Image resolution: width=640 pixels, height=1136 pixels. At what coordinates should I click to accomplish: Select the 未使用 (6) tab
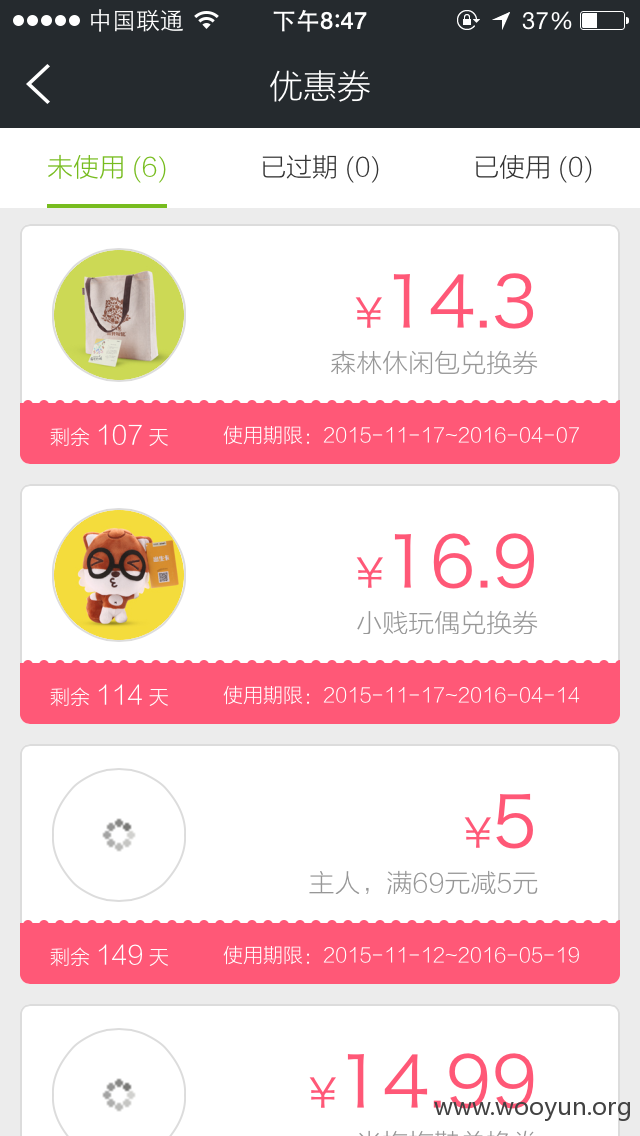[107, 168]
